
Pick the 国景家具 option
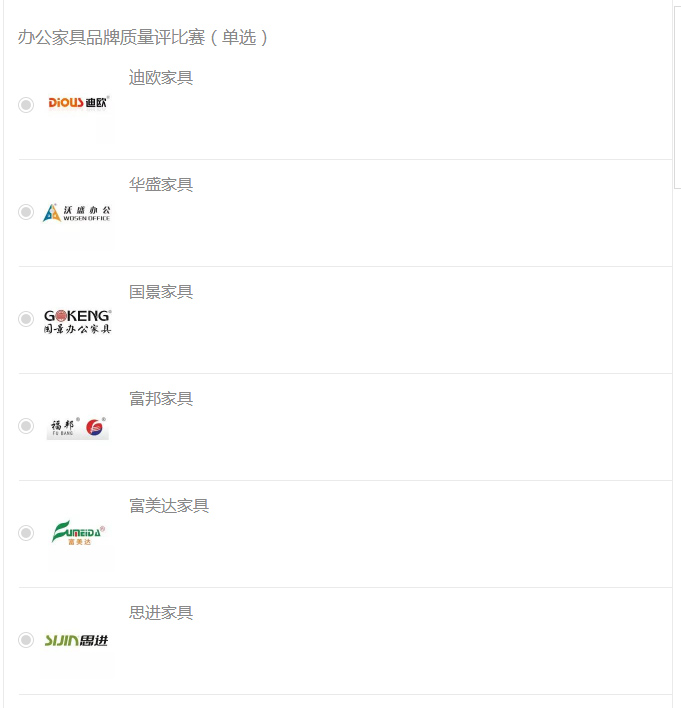click(26, 319)
